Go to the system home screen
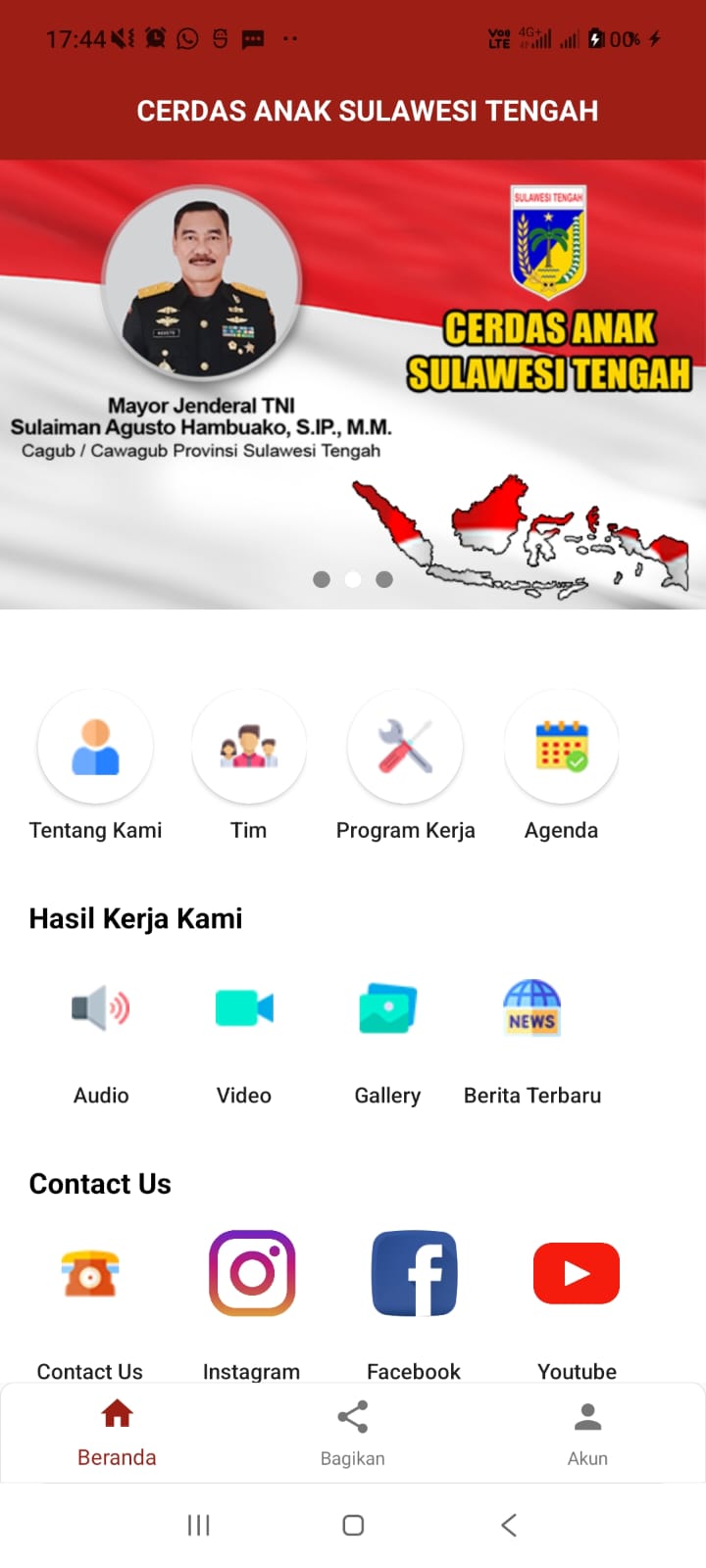 point(353,1525)
